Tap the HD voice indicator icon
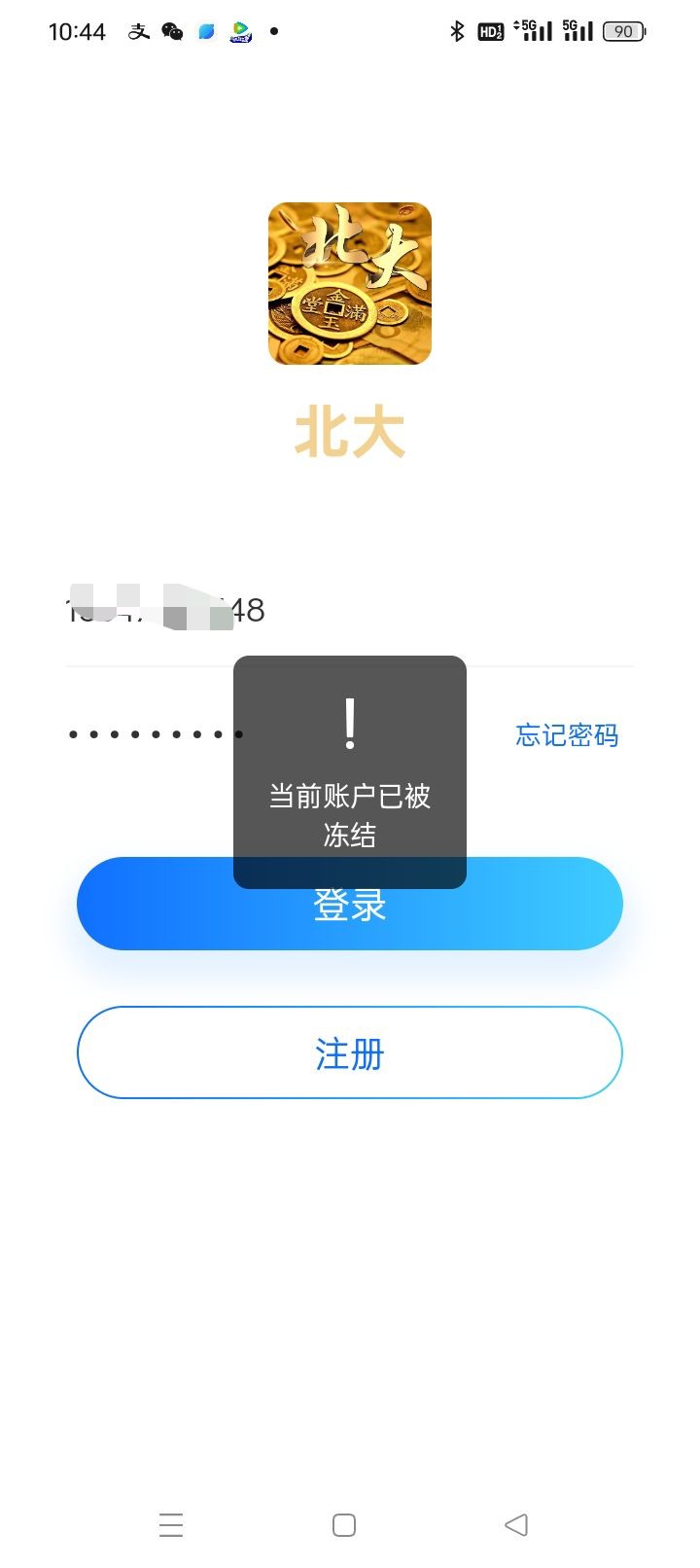 click(x=489, y=31)
